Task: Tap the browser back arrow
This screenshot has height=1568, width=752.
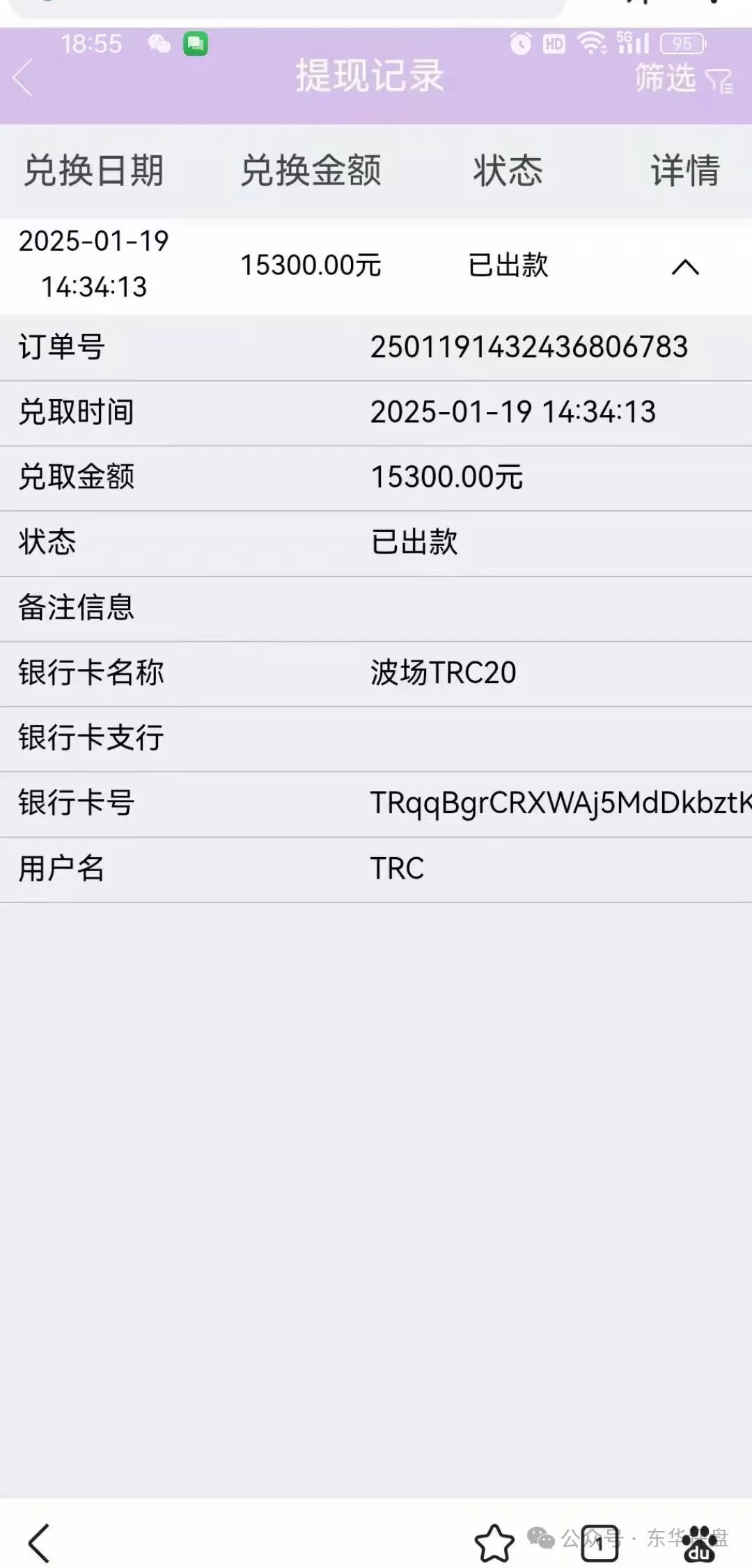Action: 39,1543
